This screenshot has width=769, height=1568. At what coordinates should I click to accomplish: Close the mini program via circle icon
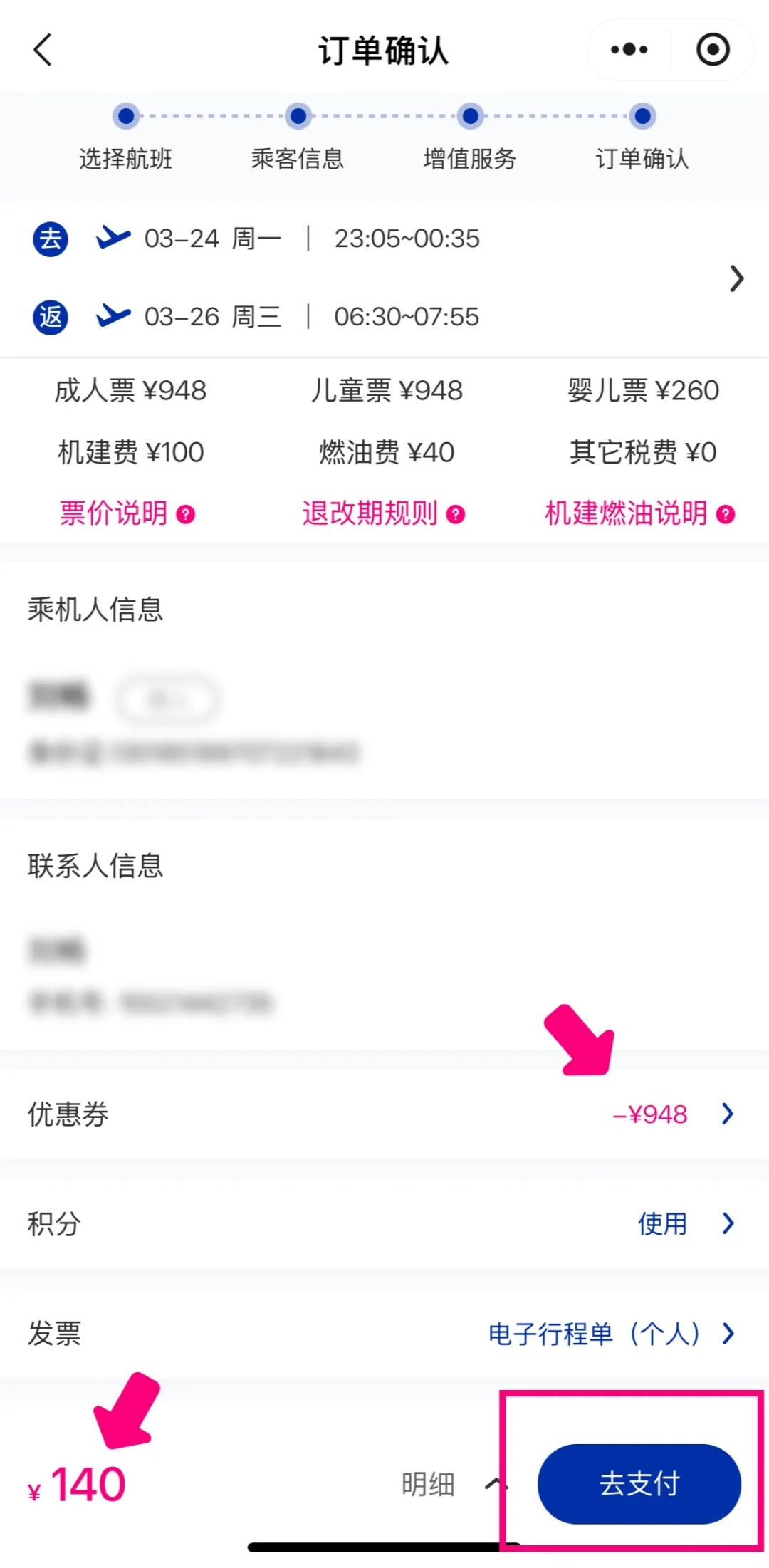point(712,50)
